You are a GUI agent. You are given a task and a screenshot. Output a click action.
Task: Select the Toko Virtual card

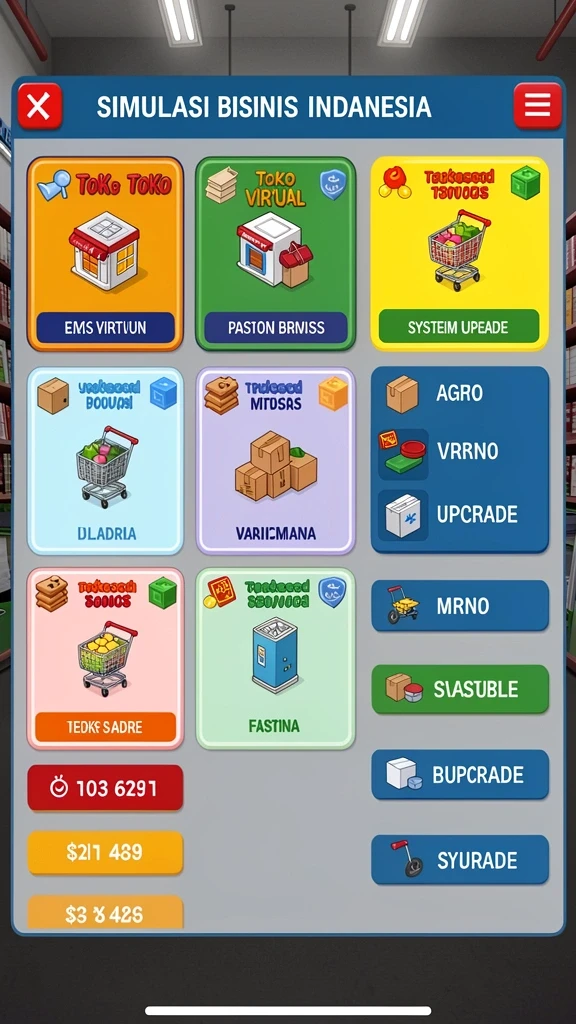click(x=276, y=254)
